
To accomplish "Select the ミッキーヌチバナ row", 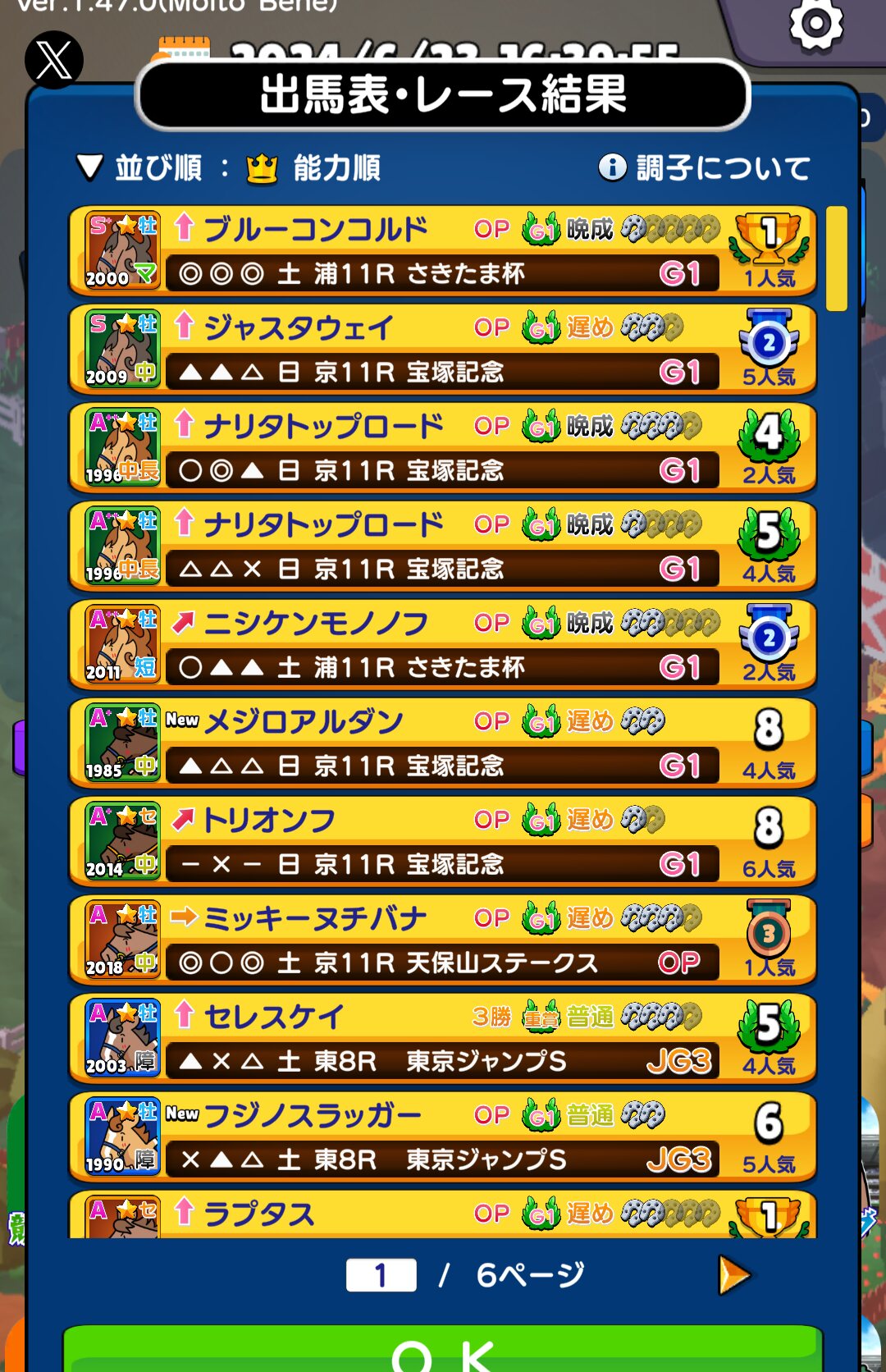I will pos(442,940).
